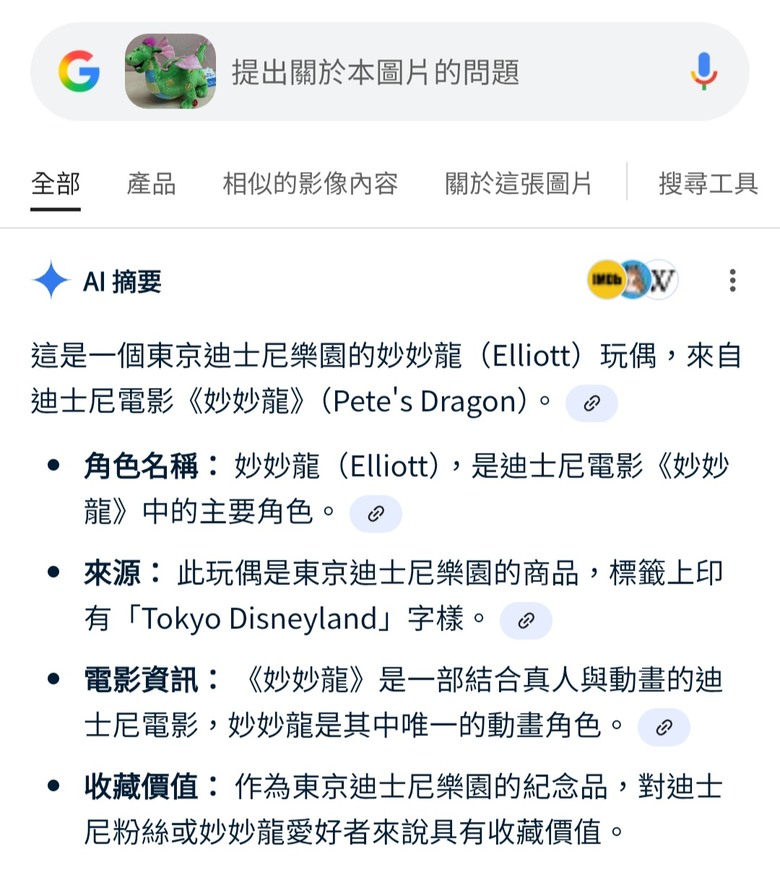
Task: View the AI 摘要 source icons
Action: 632,281
